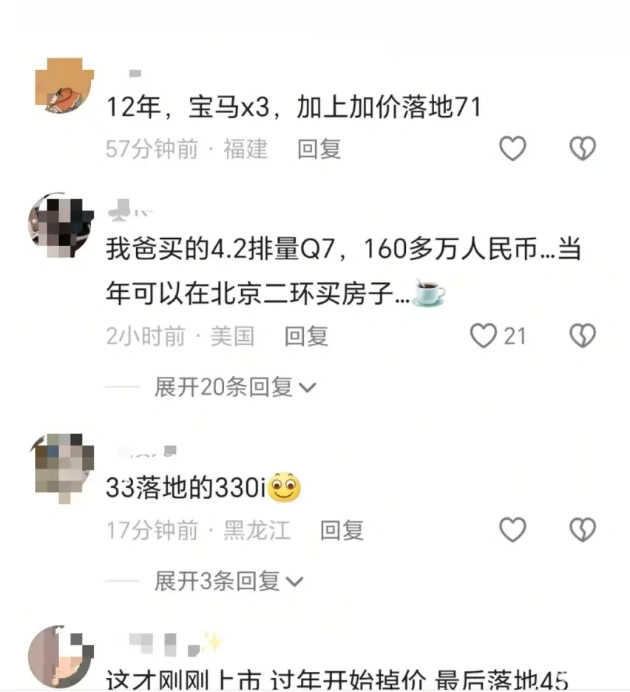Screen dimensions: 630x692
Task: Reply to the 4.2排量Q7 comment
Action: [x=306, y=336]
